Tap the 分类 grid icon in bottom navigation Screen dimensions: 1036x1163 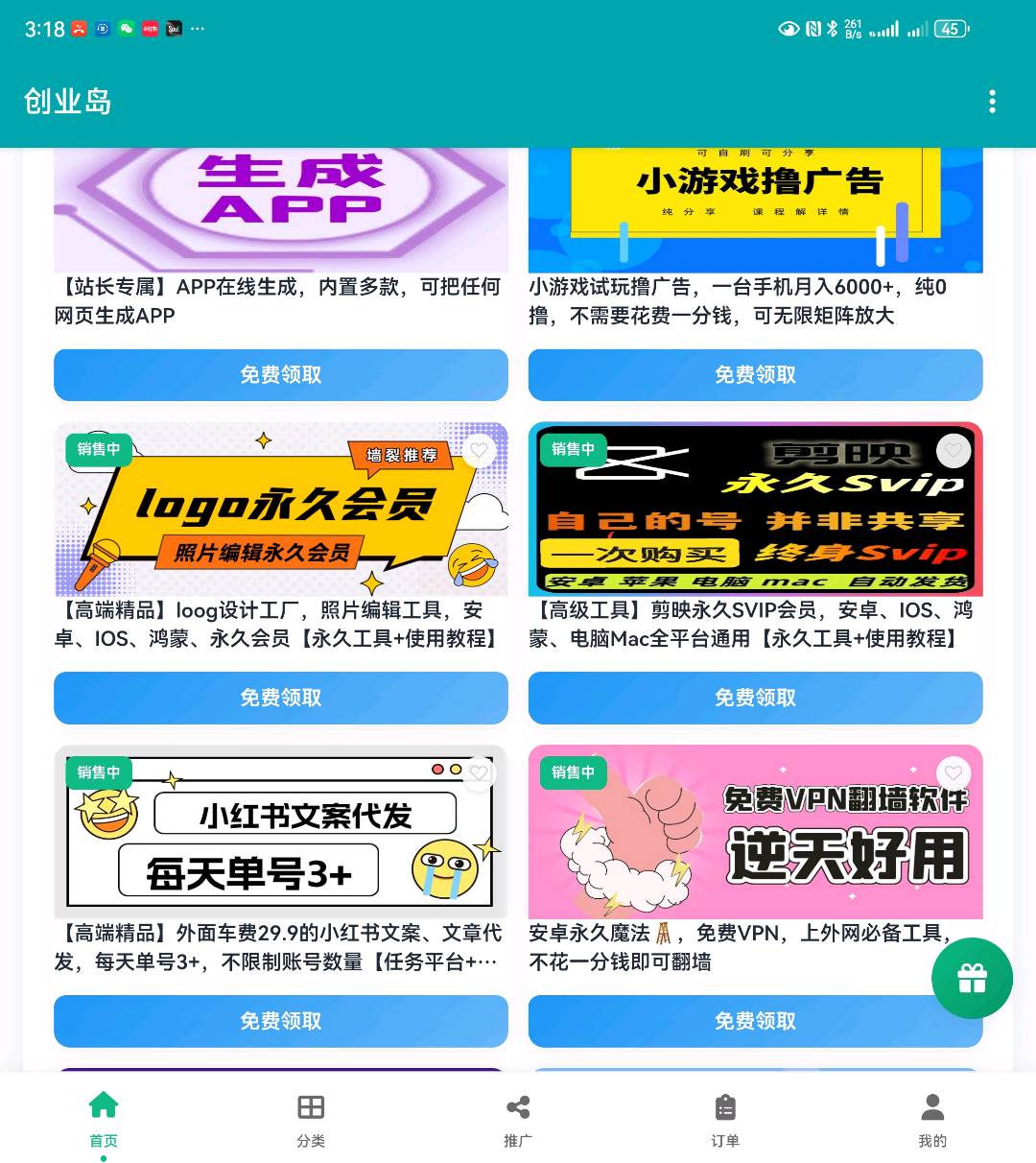tap(311, 1105)
